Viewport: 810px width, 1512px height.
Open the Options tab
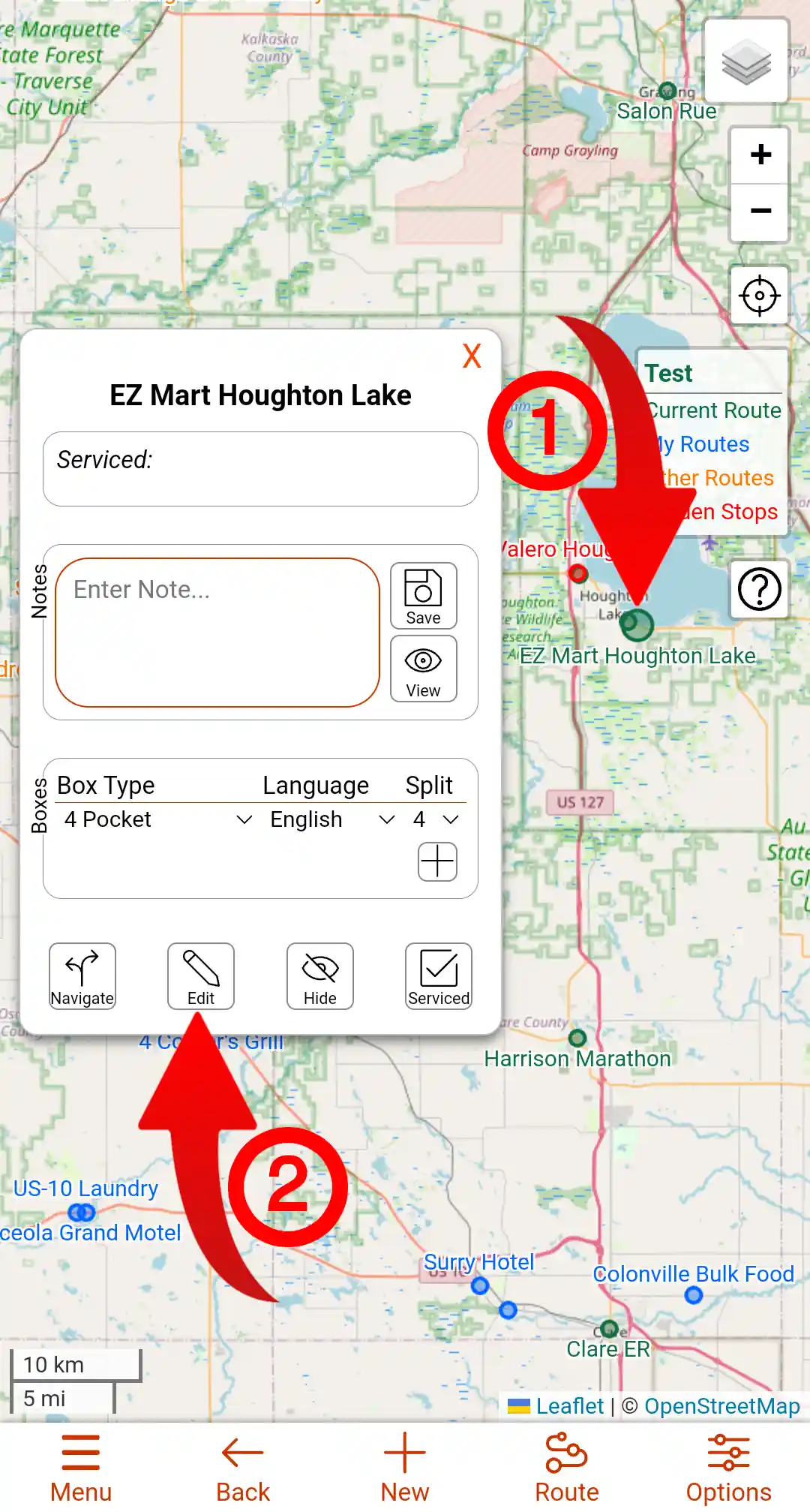click(x=728, y=1468)
